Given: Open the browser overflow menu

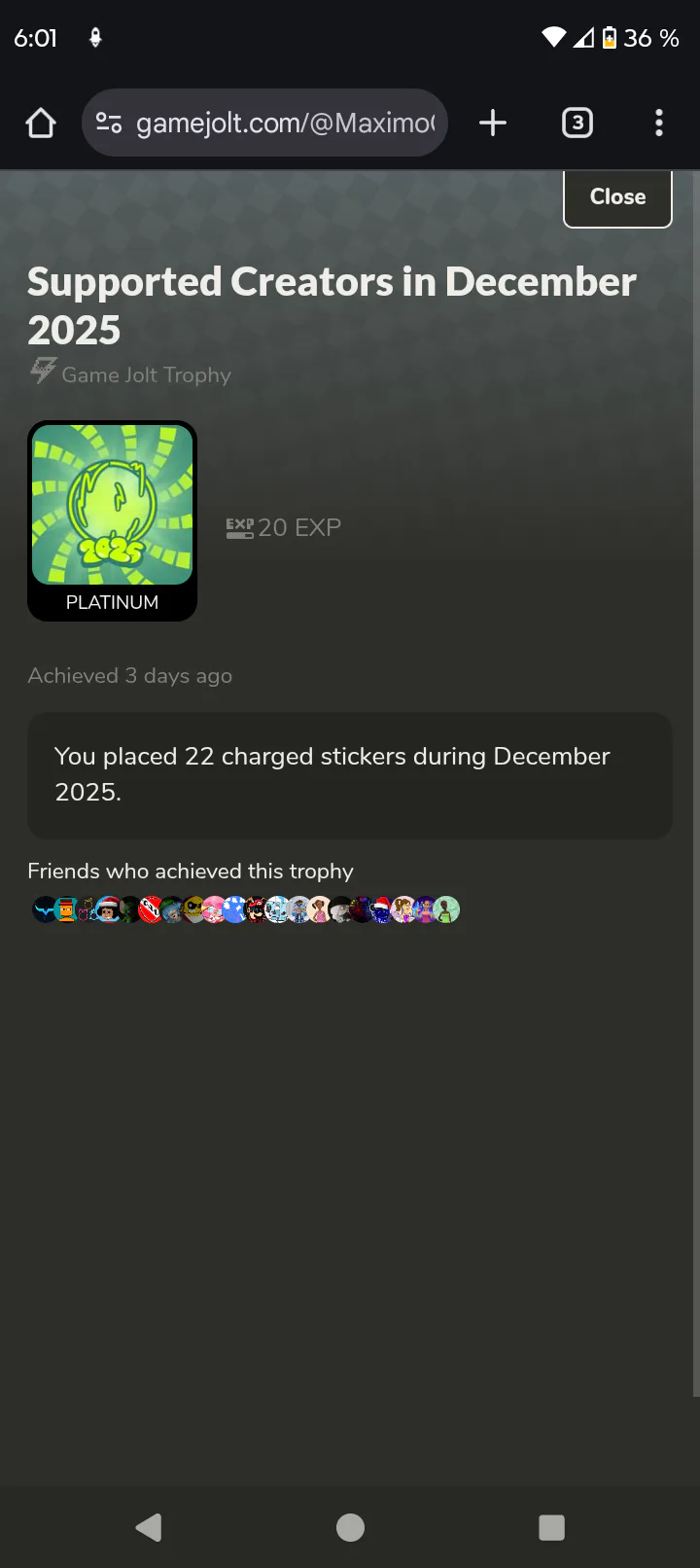Looking at the screenshot, I should pyautogui.click(x=659, y=124).
